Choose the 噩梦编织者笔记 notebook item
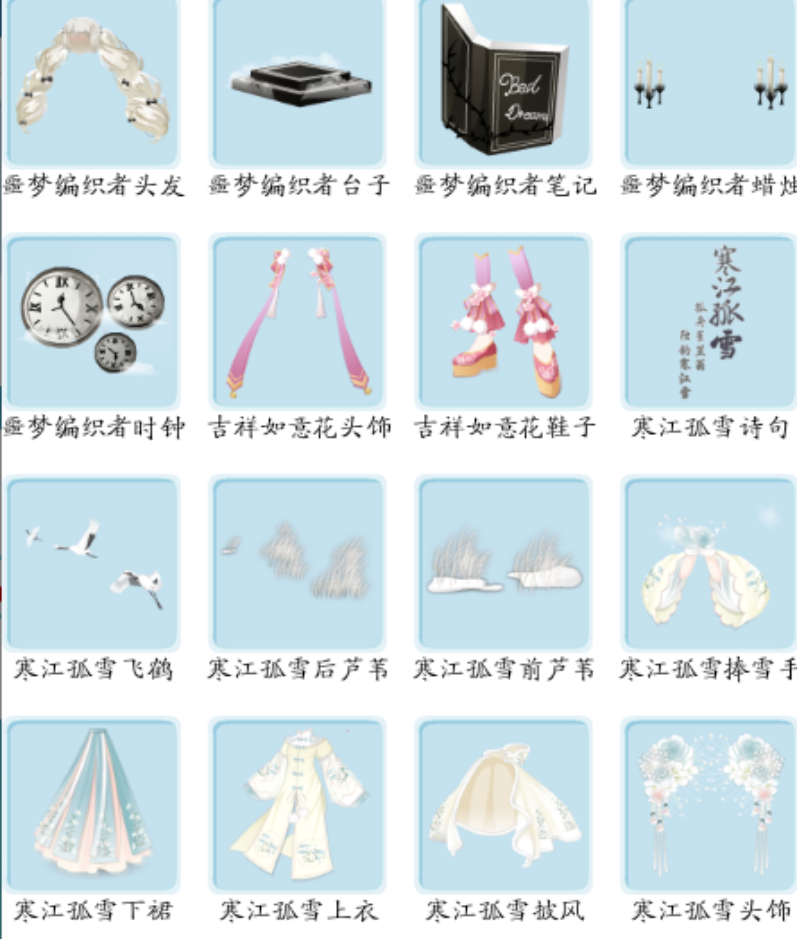The image size is (797, 939). click(504, 83)
